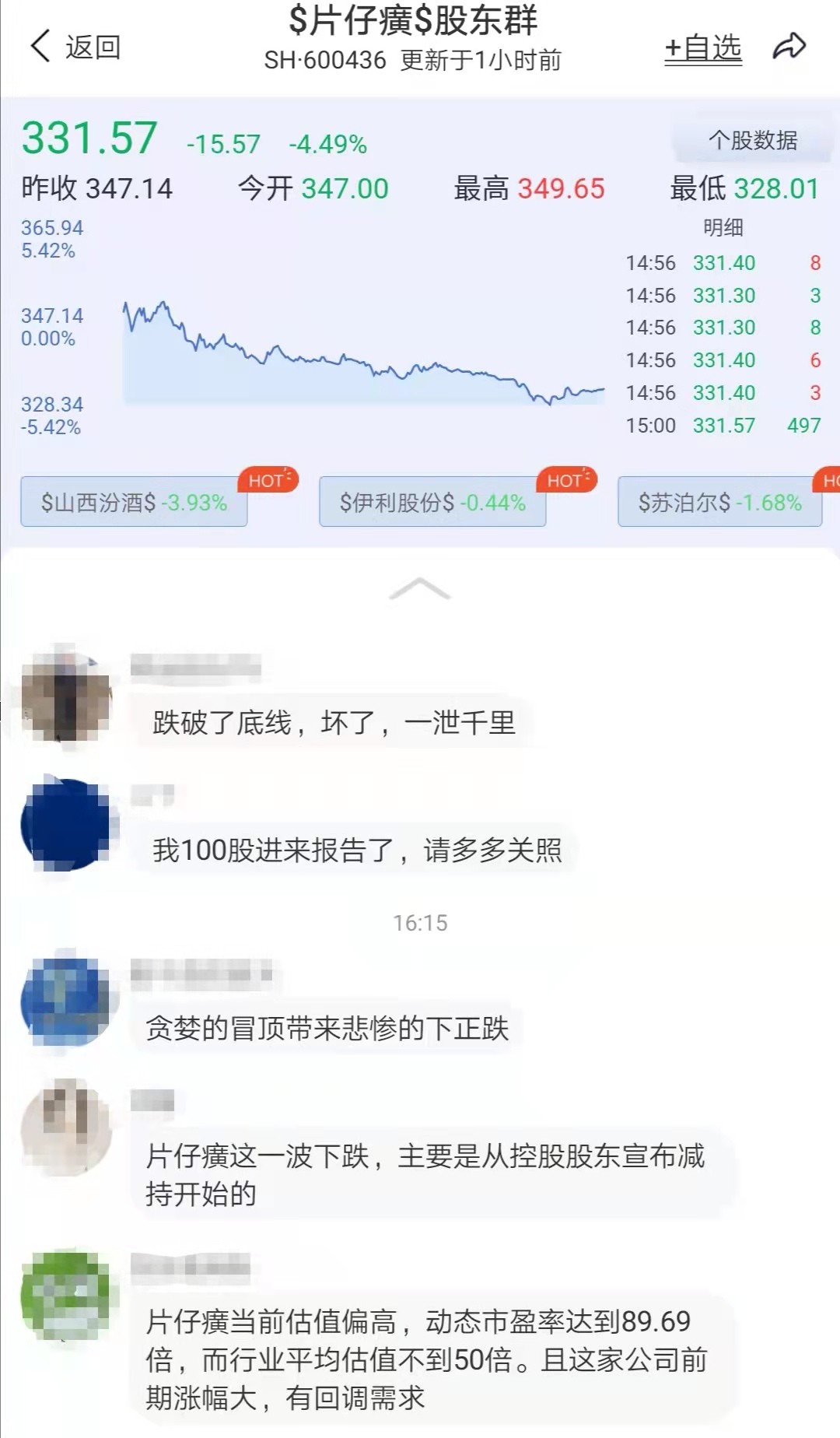Image resolution: width=840 pixels, height=1438 pixels.
Task: Tap the HOT badge near 苏泊尔
Action: tap(832, 480)
